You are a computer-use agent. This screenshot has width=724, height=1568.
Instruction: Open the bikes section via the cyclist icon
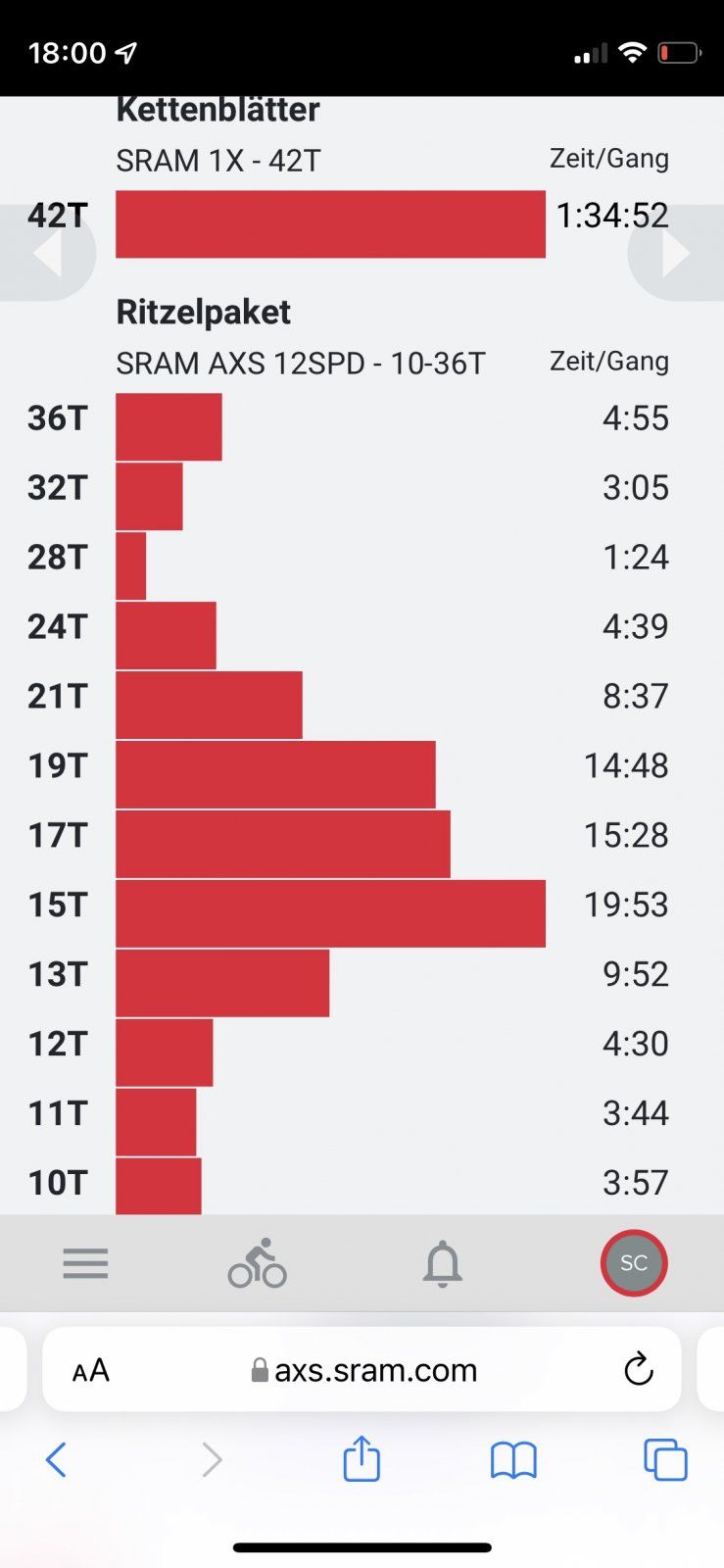pos(257,1263)
